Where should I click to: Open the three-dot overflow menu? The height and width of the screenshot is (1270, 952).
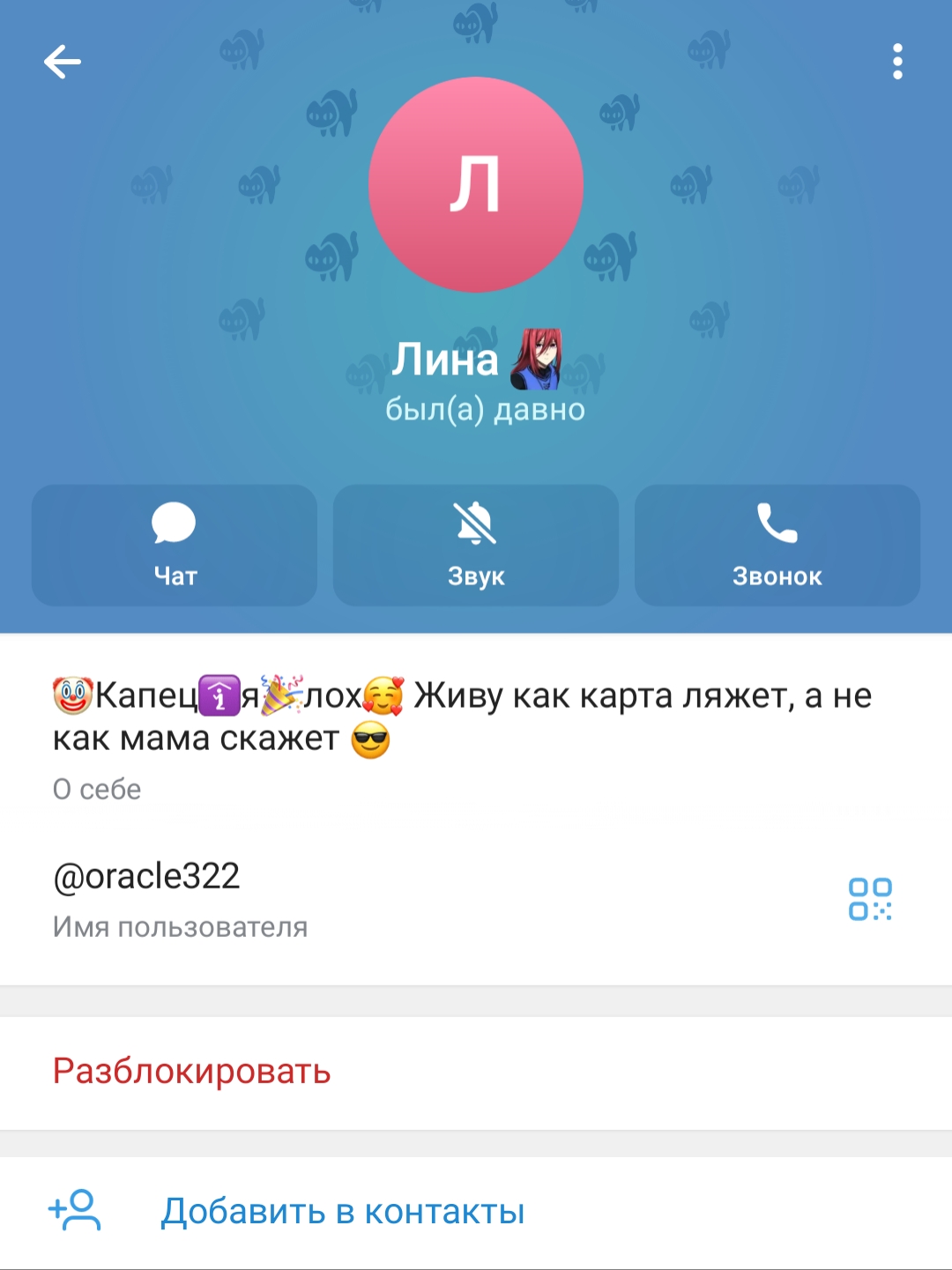[897, 62]
